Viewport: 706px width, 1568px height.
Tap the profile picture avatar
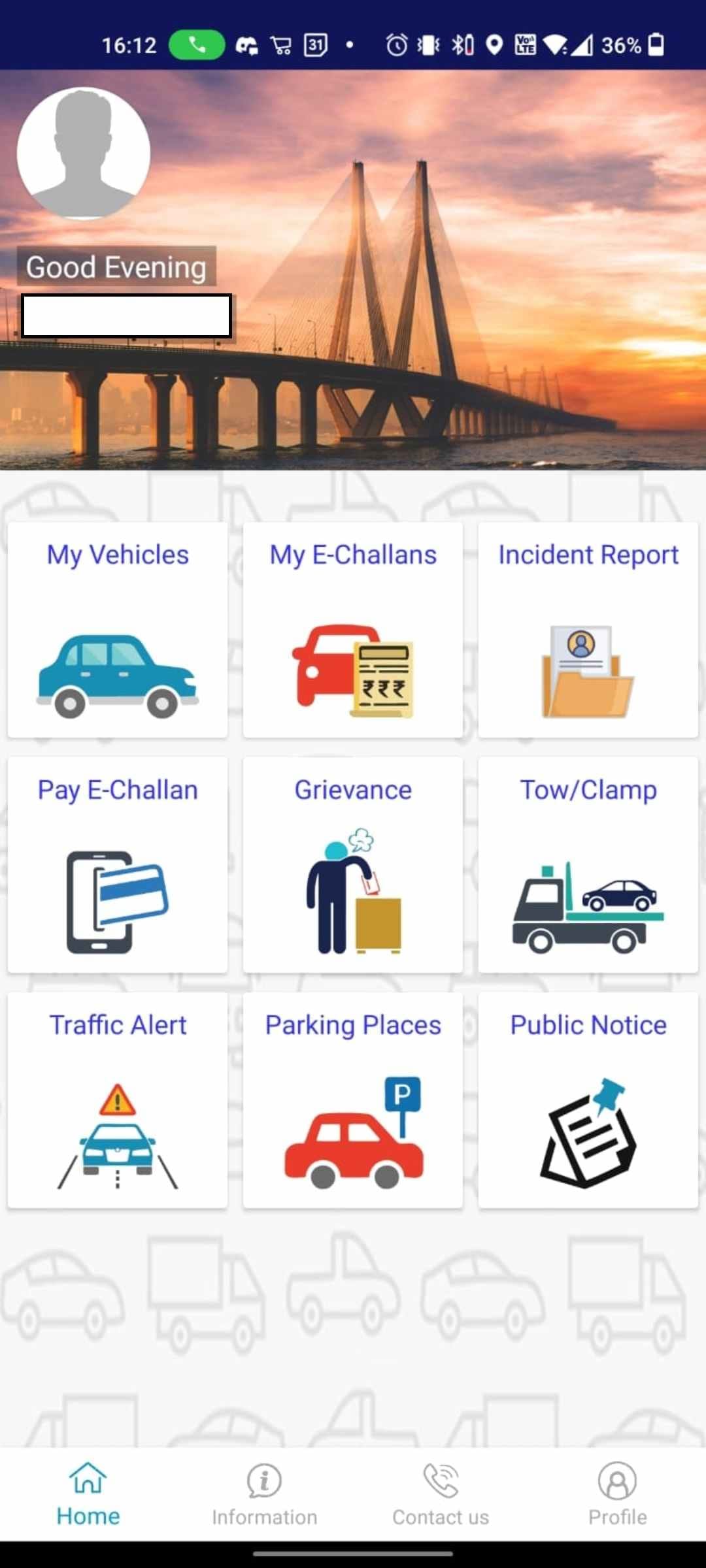pos(84,152)
